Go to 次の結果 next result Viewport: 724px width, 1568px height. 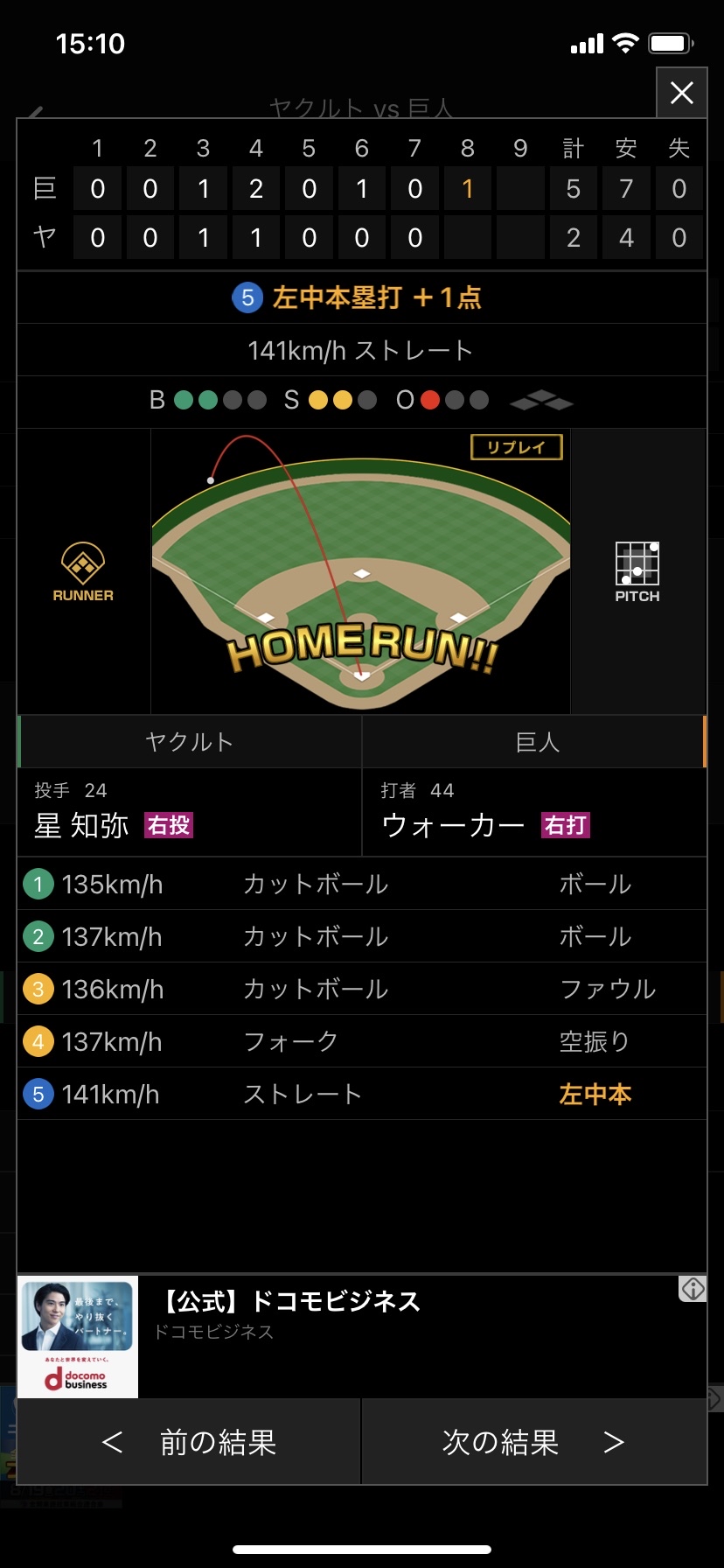click(533, 1442)
